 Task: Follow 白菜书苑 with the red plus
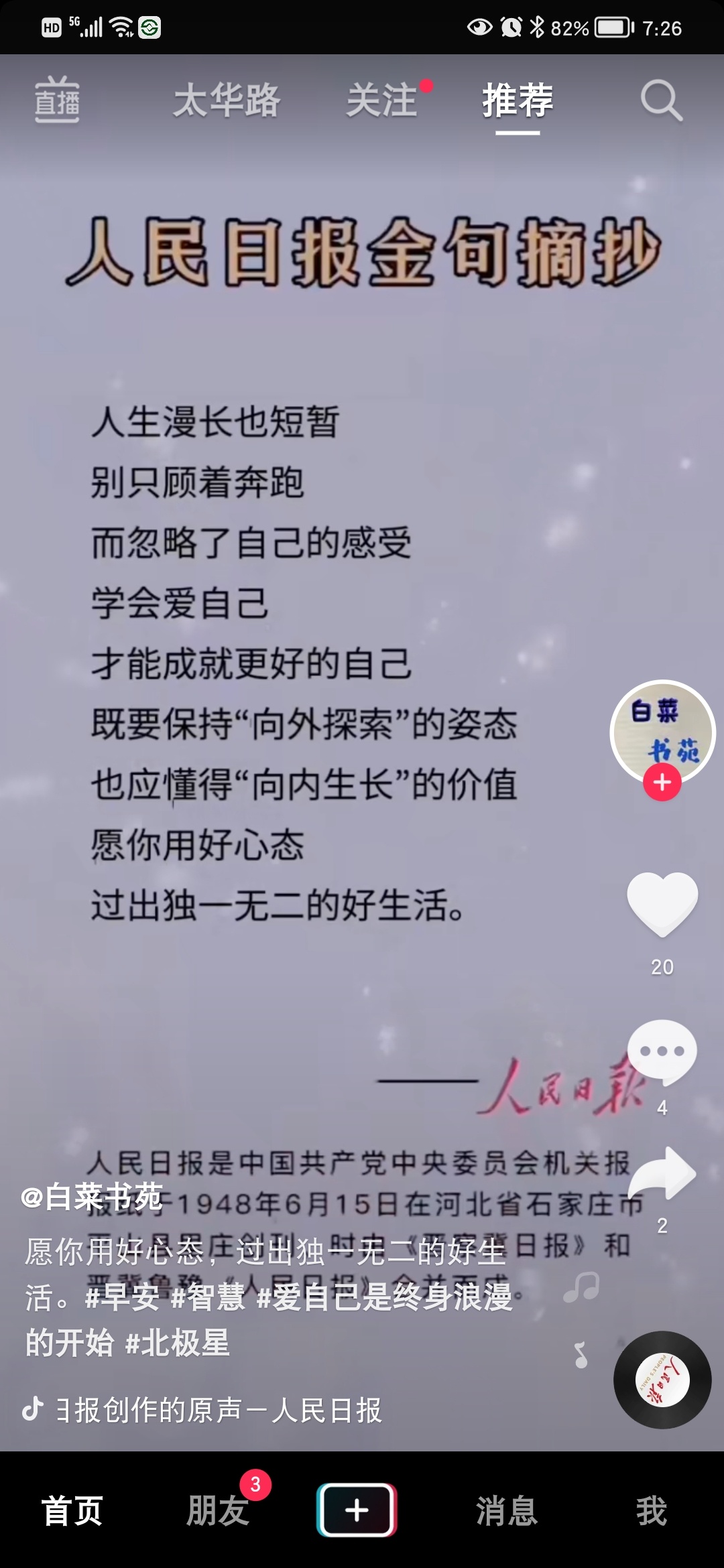click(x=662, y=782)
